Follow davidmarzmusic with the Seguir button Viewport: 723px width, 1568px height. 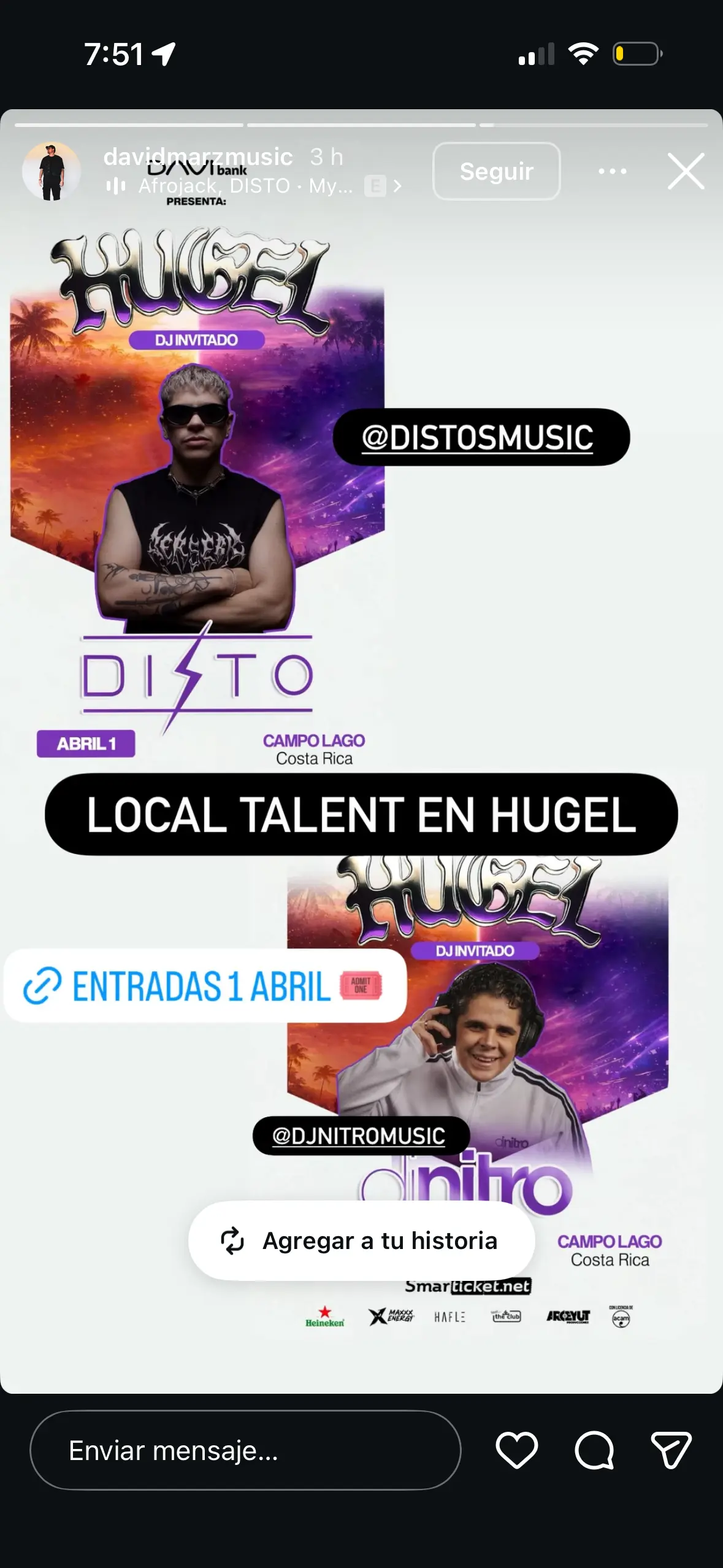496,171
